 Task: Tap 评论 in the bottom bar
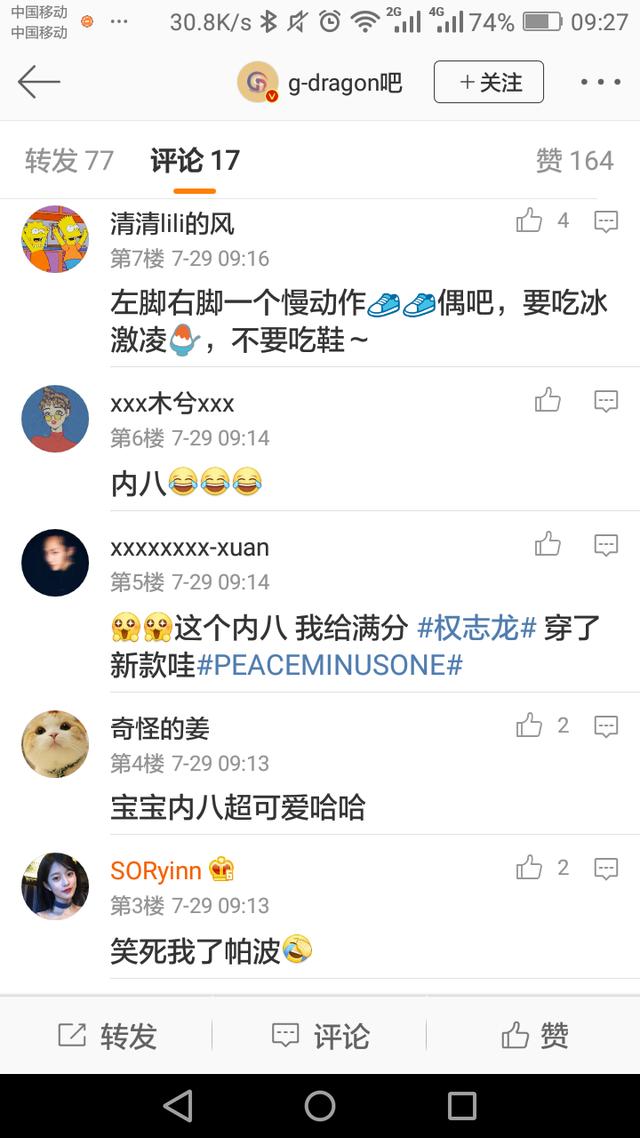(x=320, y=1036)
